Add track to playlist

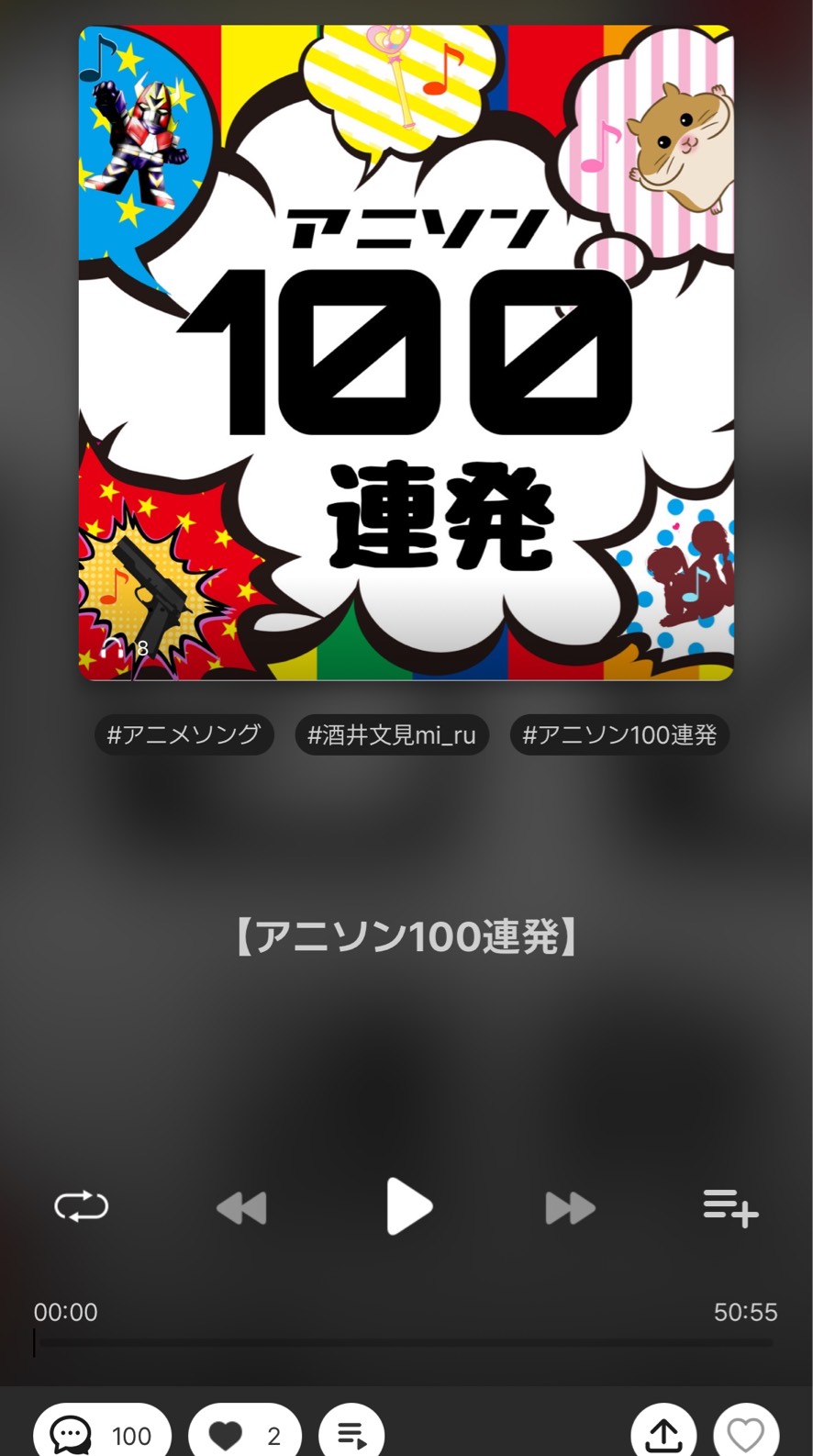point(730,1208)
